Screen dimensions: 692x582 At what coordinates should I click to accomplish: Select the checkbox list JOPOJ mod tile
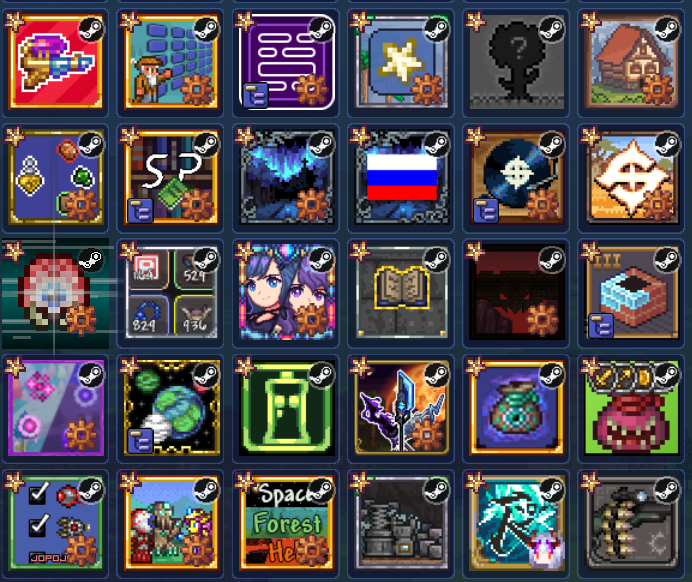point(55,522)
